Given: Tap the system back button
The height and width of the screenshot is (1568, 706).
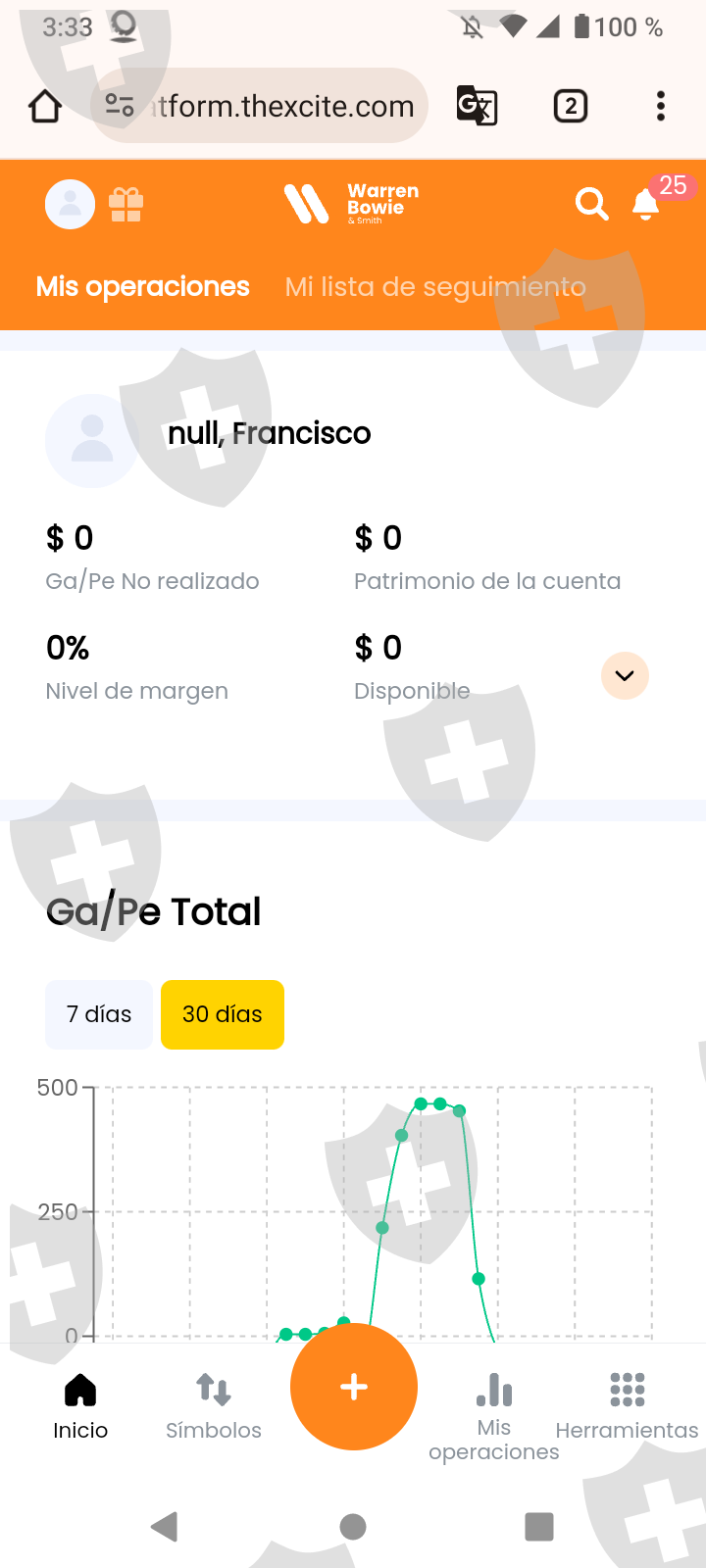Looking at the screenshot, I should (165, 1526).
